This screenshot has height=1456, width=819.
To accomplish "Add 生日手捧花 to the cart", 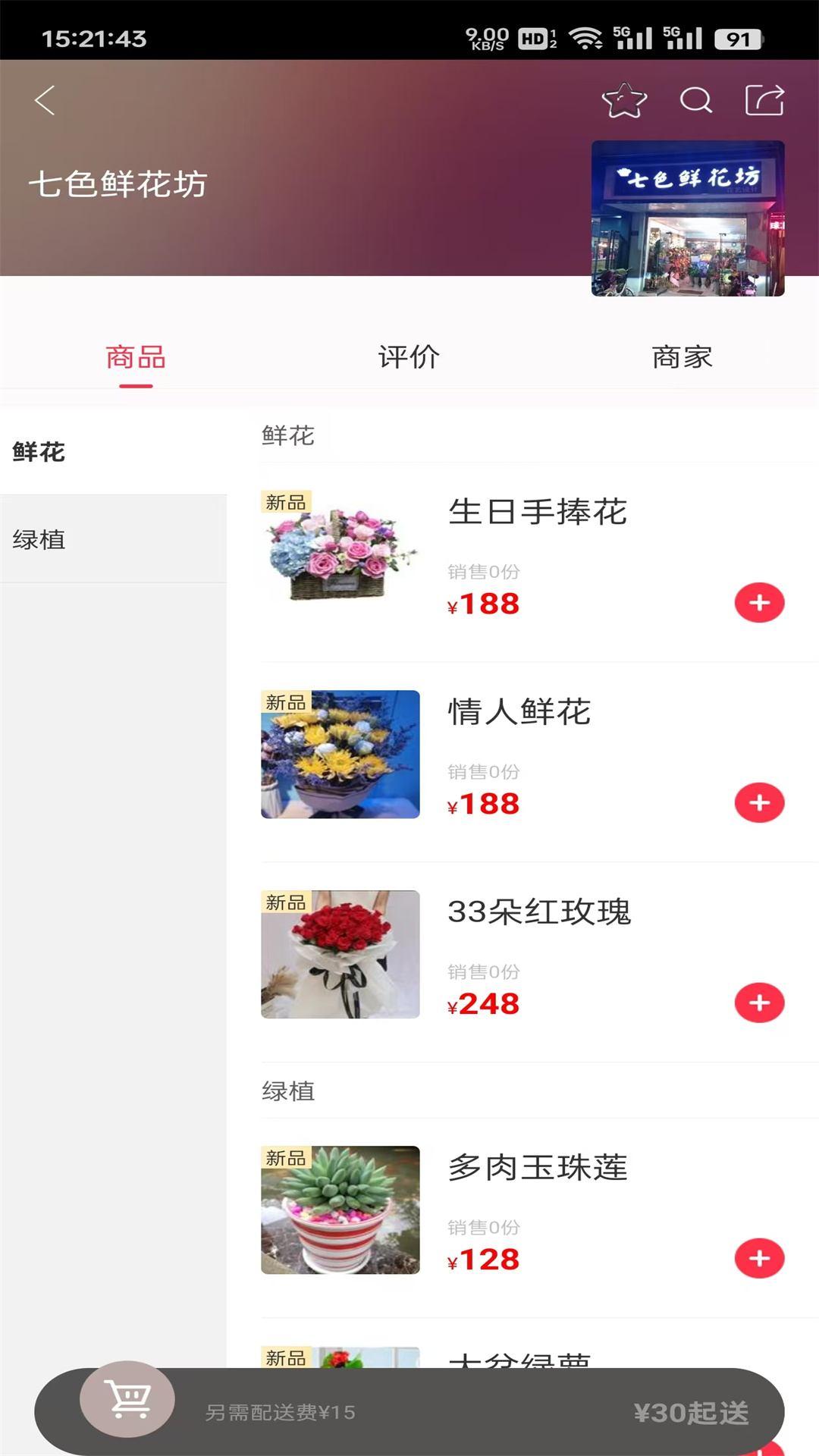I will pyautogui.click(x=759, y=603).
